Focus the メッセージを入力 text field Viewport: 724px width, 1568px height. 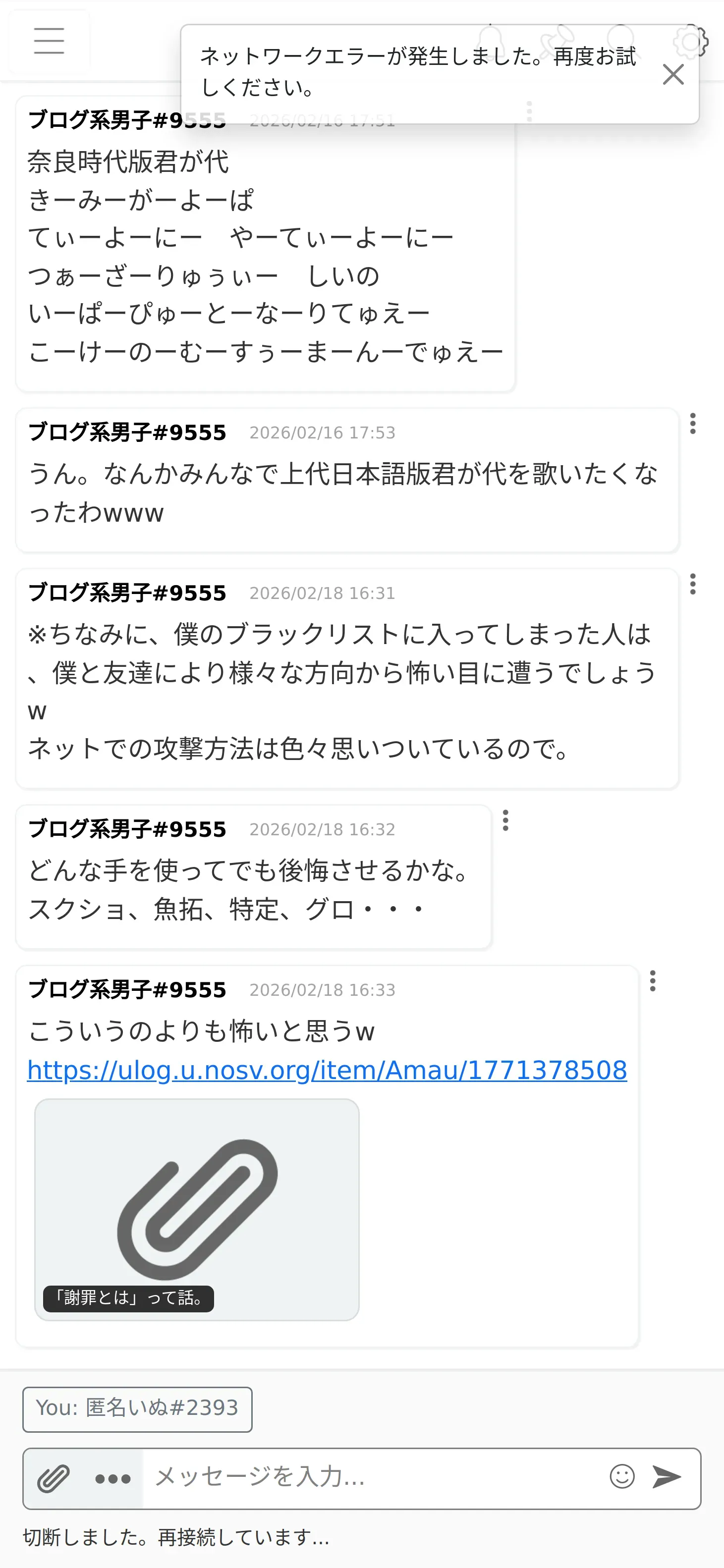point(372,1477)
